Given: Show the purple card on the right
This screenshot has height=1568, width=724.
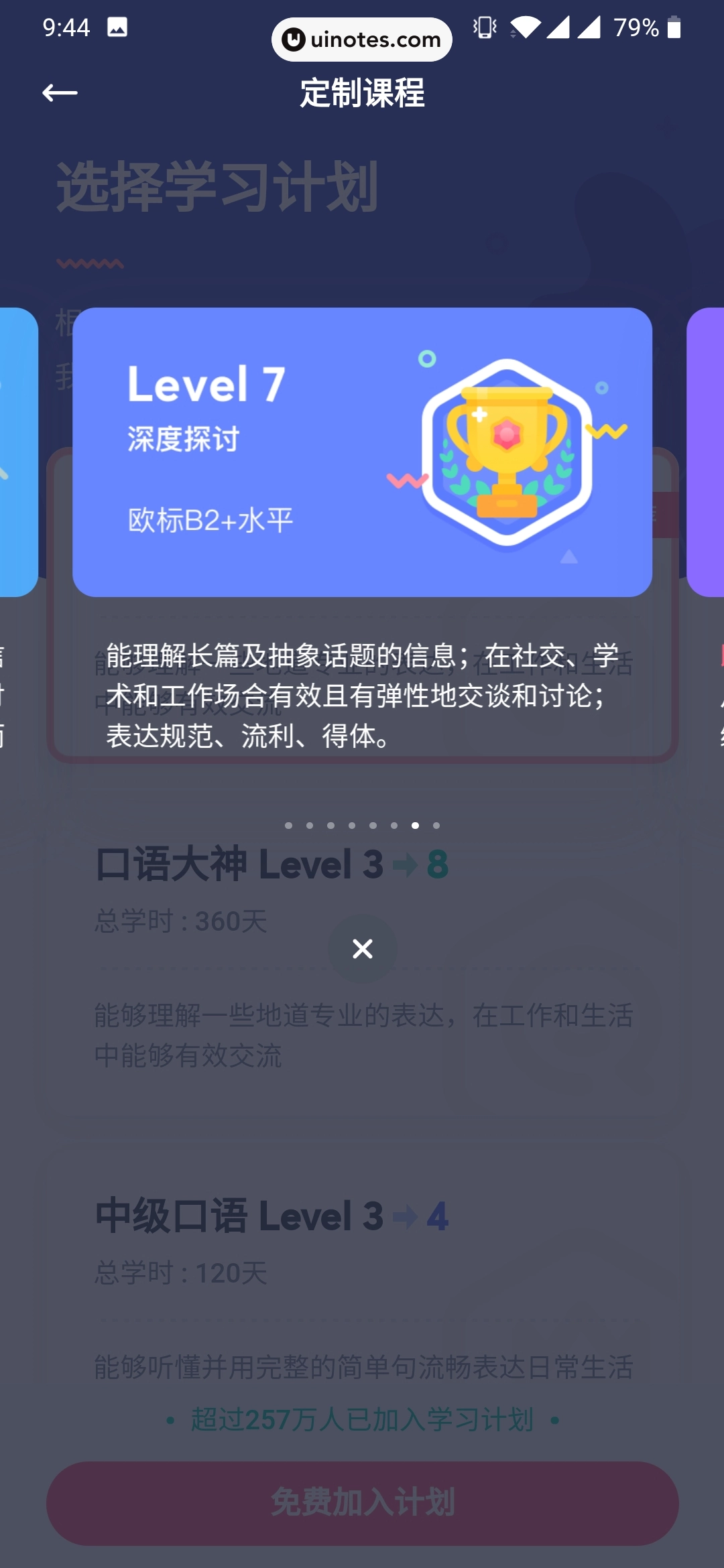Looking at the screenshot, I should (707, 452).
